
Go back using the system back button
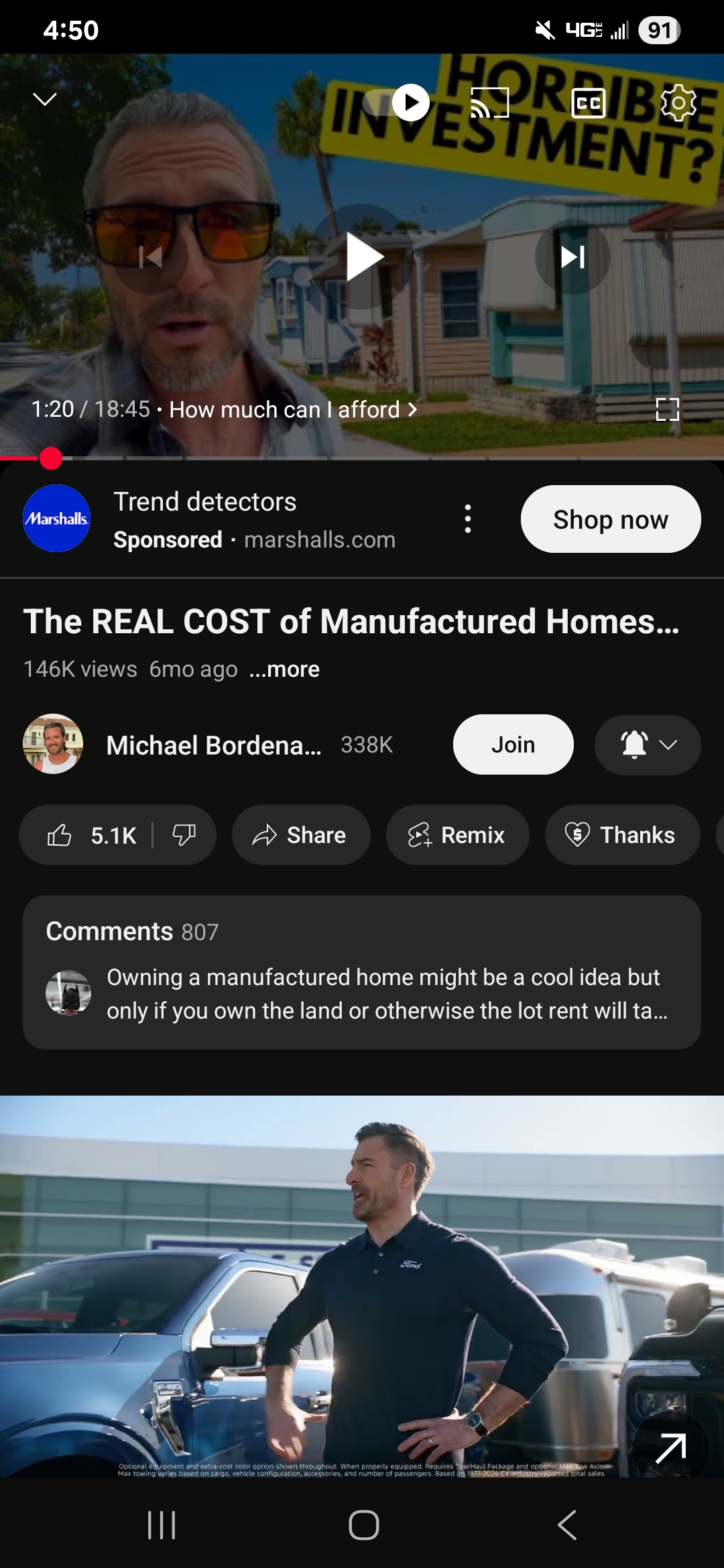566,1525
